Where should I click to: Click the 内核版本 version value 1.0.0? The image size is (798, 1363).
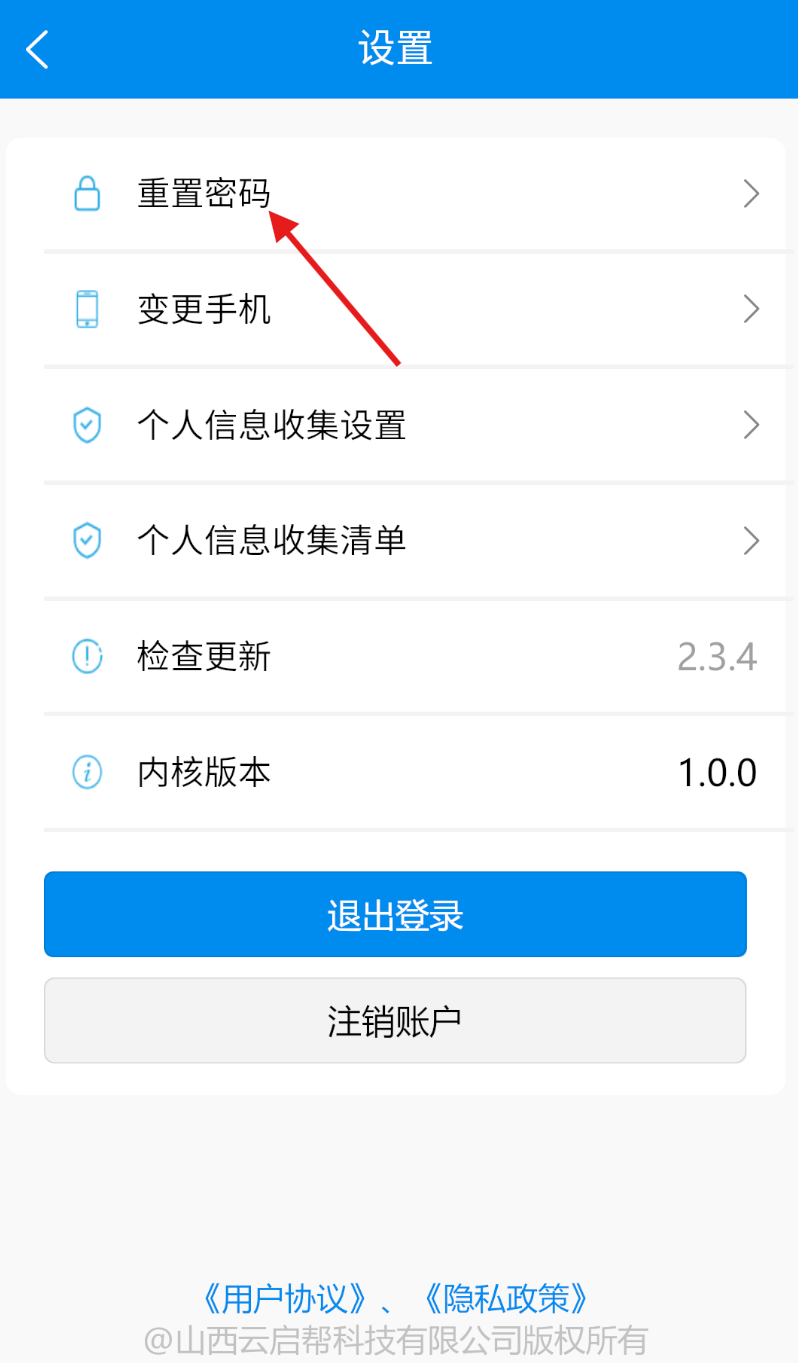pos(717,772)
